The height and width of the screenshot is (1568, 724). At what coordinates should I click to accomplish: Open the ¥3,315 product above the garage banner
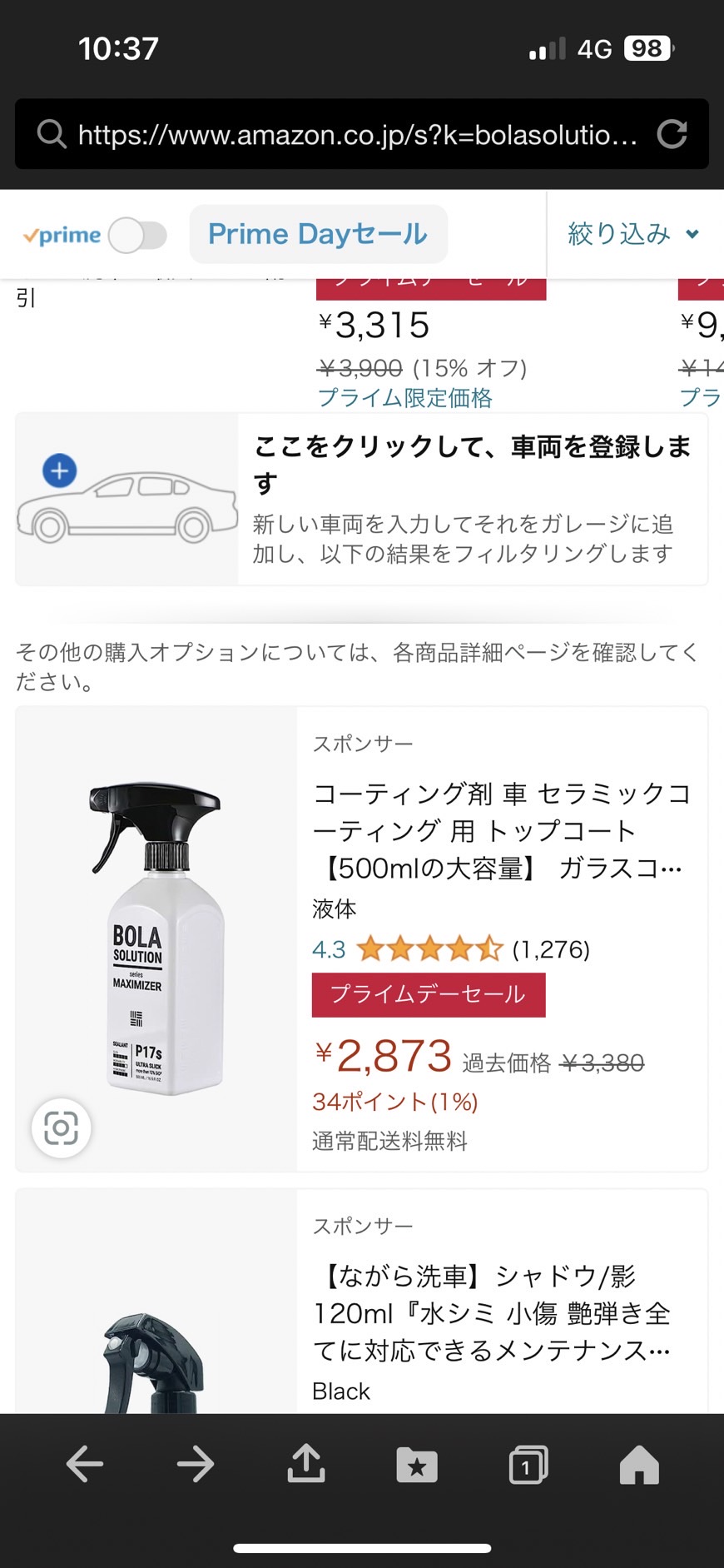(374, 326)
